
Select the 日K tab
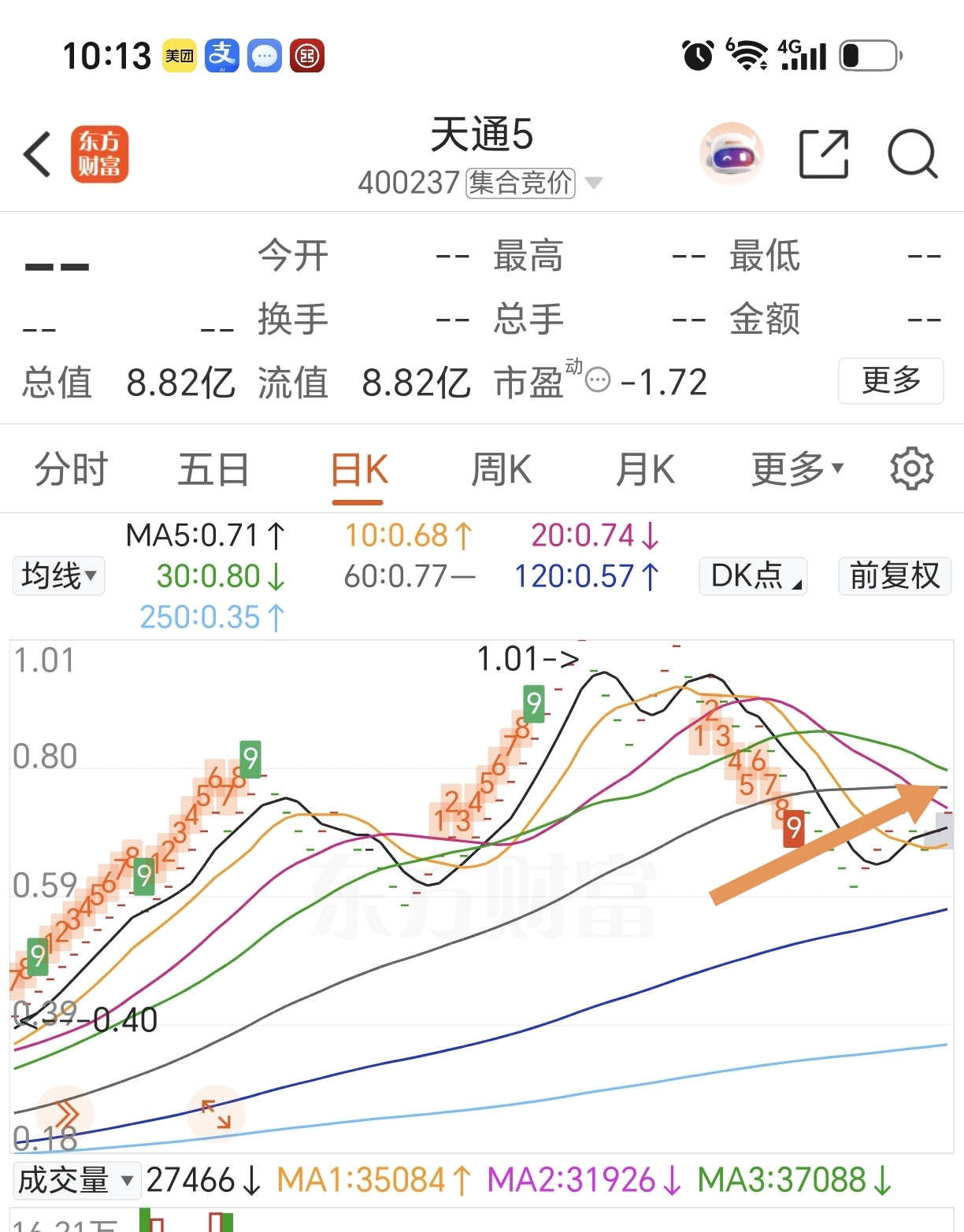point(358,470)
